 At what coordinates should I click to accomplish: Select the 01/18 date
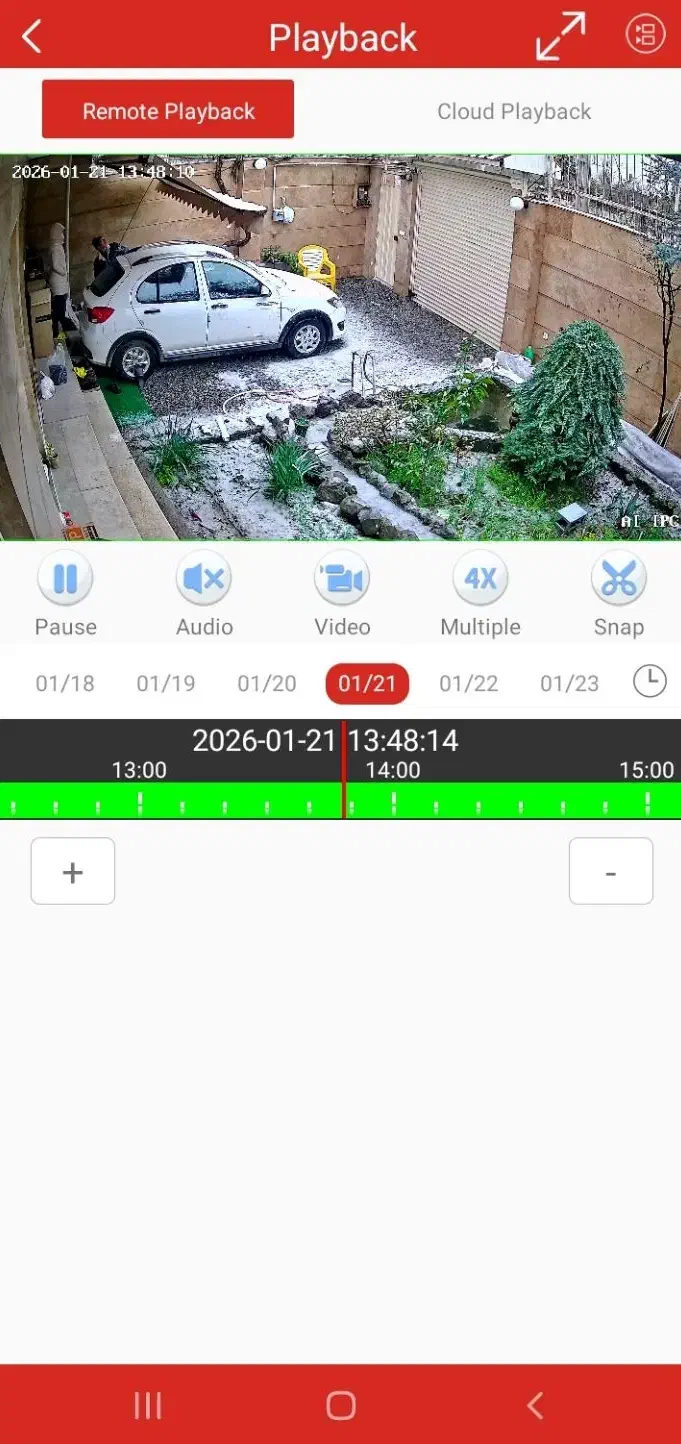coord(65,684)
